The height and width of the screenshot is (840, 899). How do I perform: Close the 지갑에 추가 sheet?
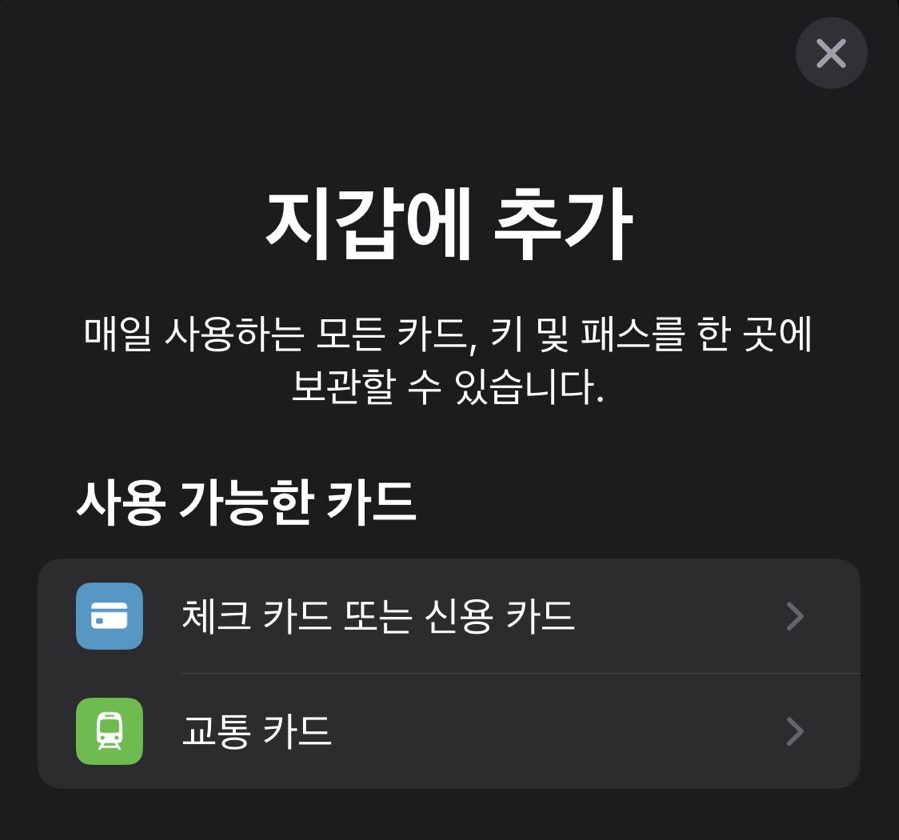coord(831,53)
